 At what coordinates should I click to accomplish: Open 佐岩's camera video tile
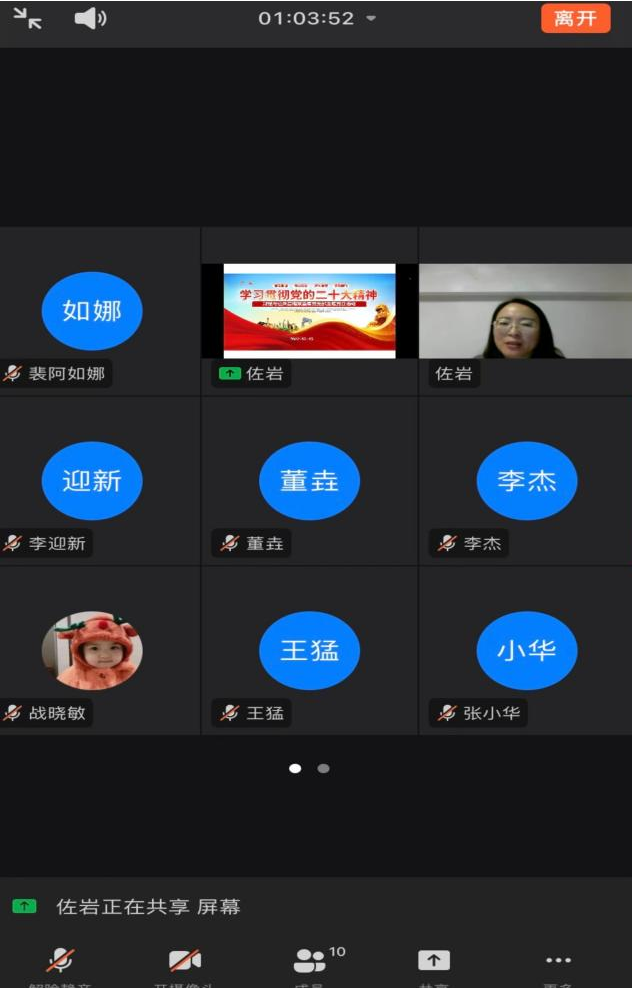point(525,311)
